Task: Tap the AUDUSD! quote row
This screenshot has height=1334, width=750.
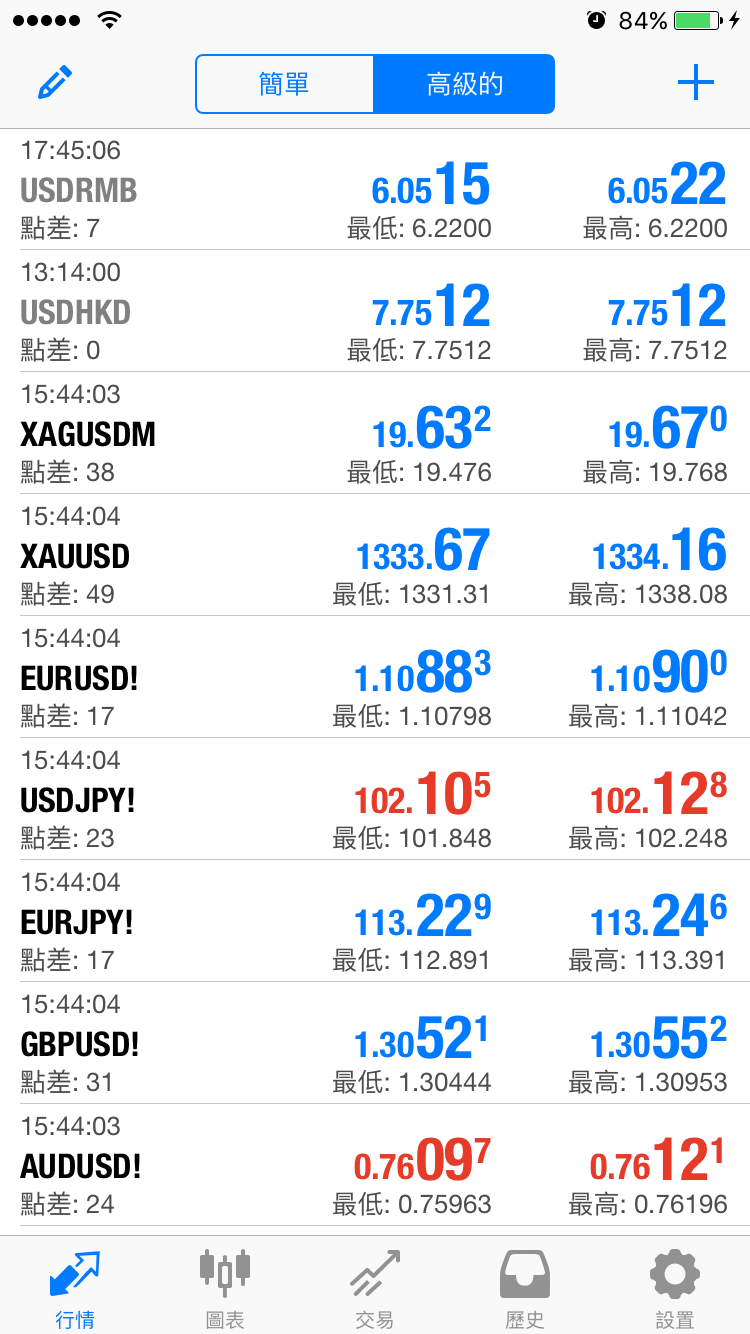Action: pos(375,1165)
